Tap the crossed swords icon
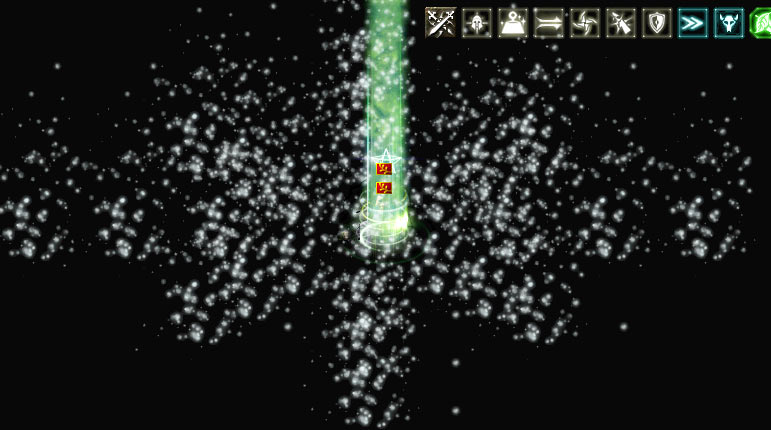Screen dimensions: 771x430 (x=440, y=22)
